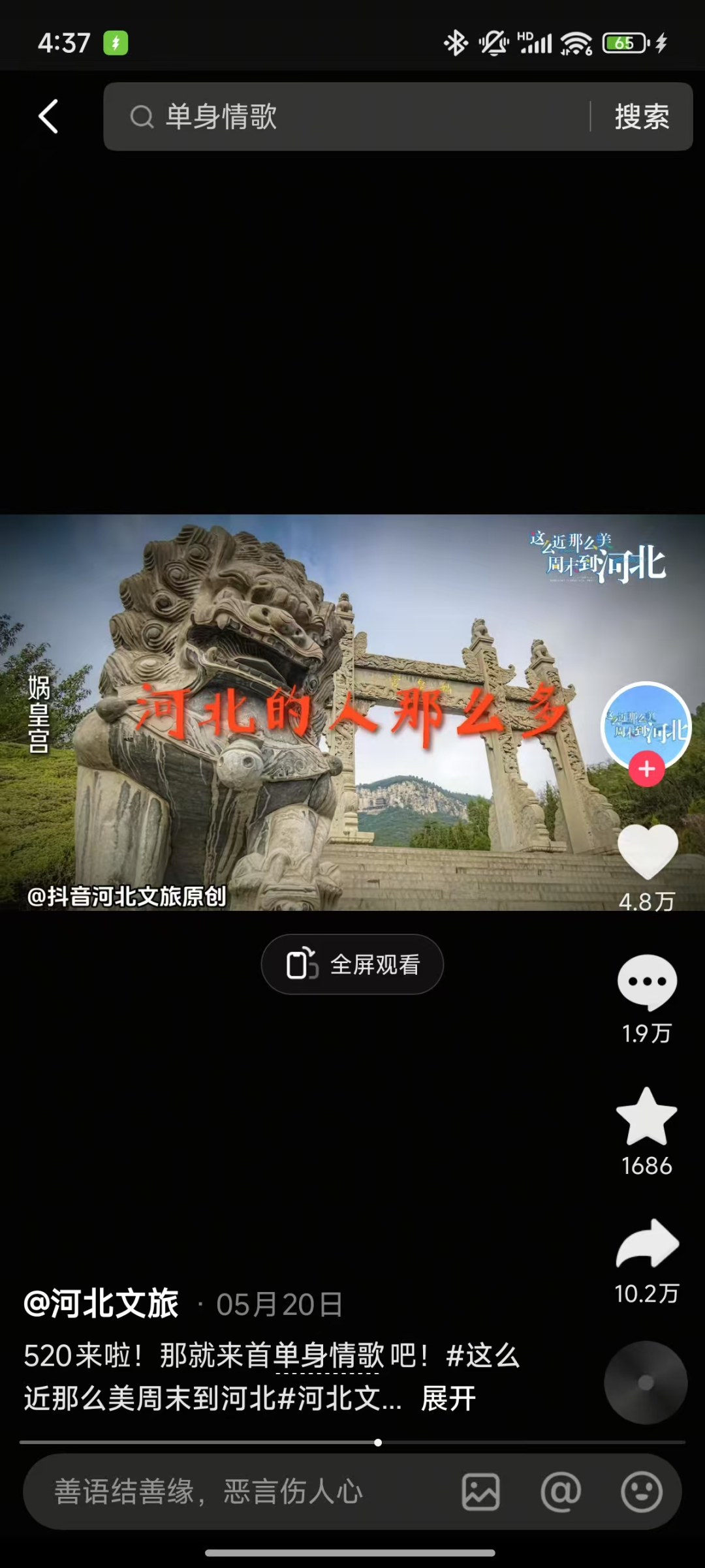Open the spinning music disc
The width and height of the screenshot is (705, 1568).
646,1383
